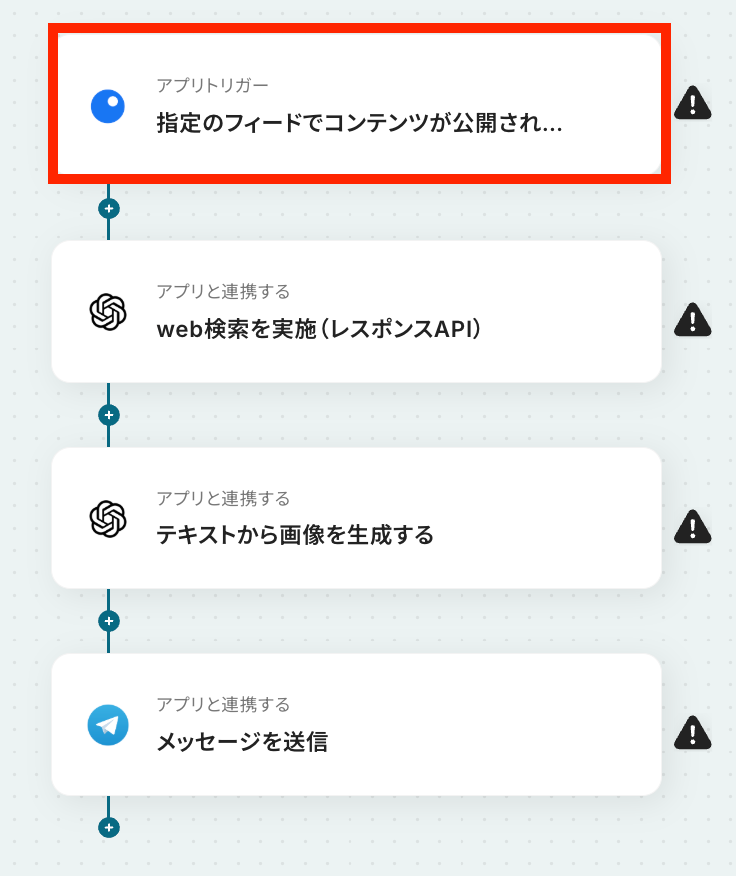Open the web検索を実施 step card
Screen dimensions: 736x876
point(356,312)
